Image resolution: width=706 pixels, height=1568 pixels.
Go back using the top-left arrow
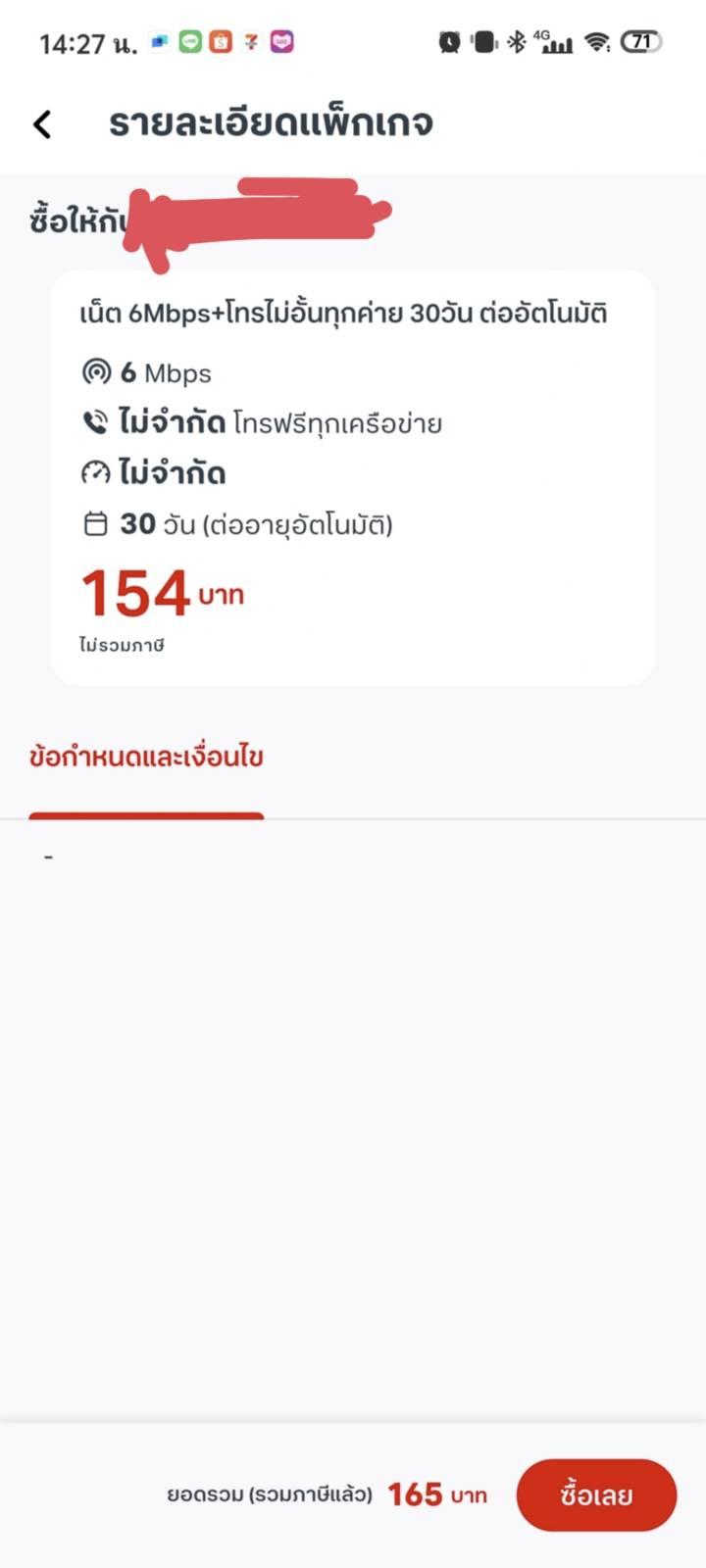tap(42, 124)
